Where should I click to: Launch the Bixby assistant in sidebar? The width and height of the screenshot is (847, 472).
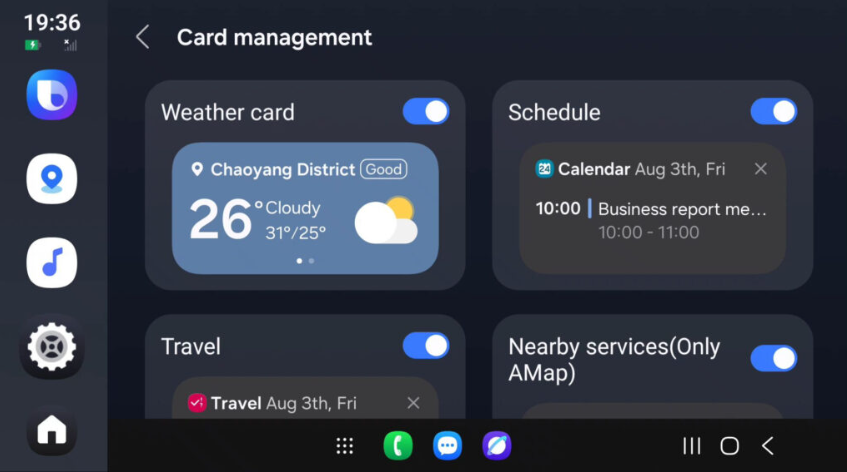click(52, 95)
